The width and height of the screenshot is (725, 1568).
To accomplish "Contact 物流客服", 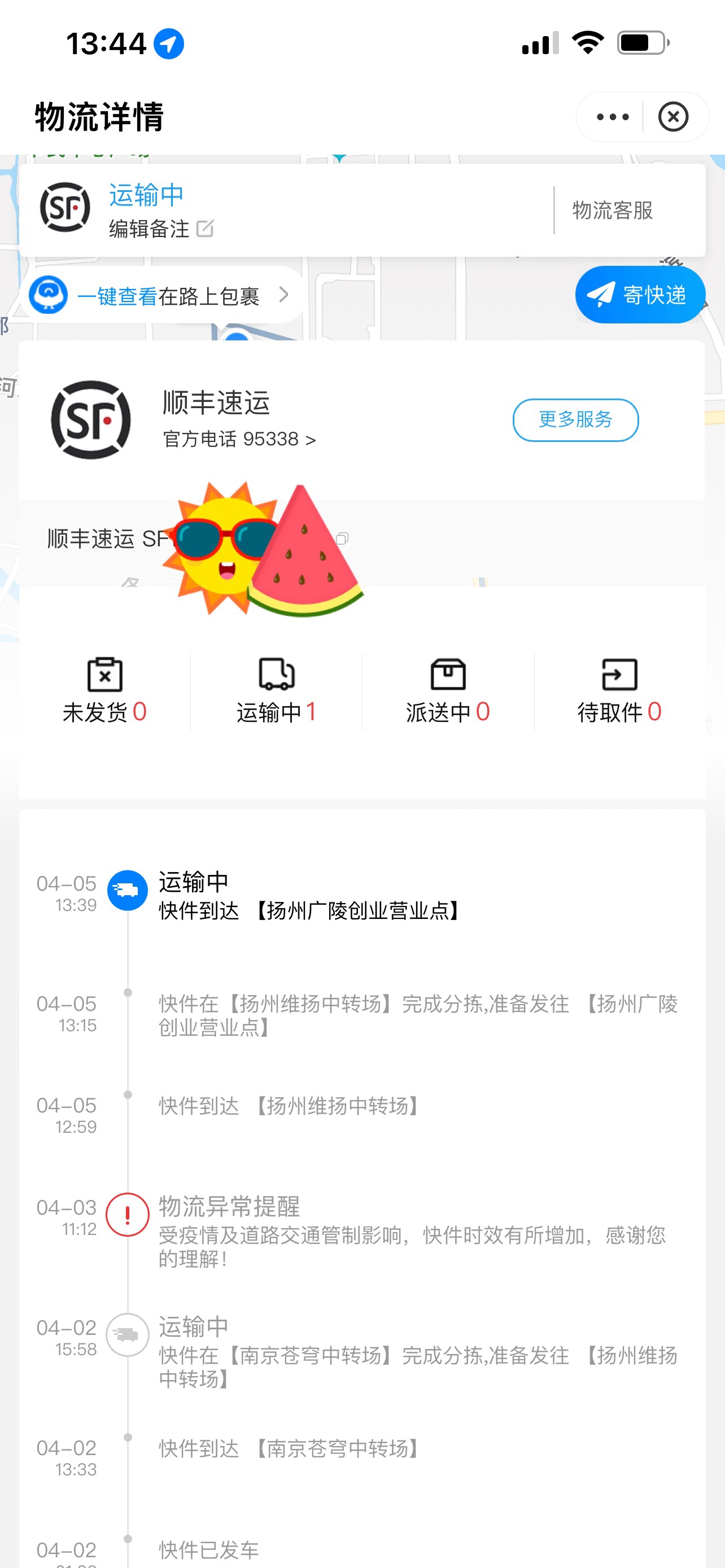I will [613, 211].
